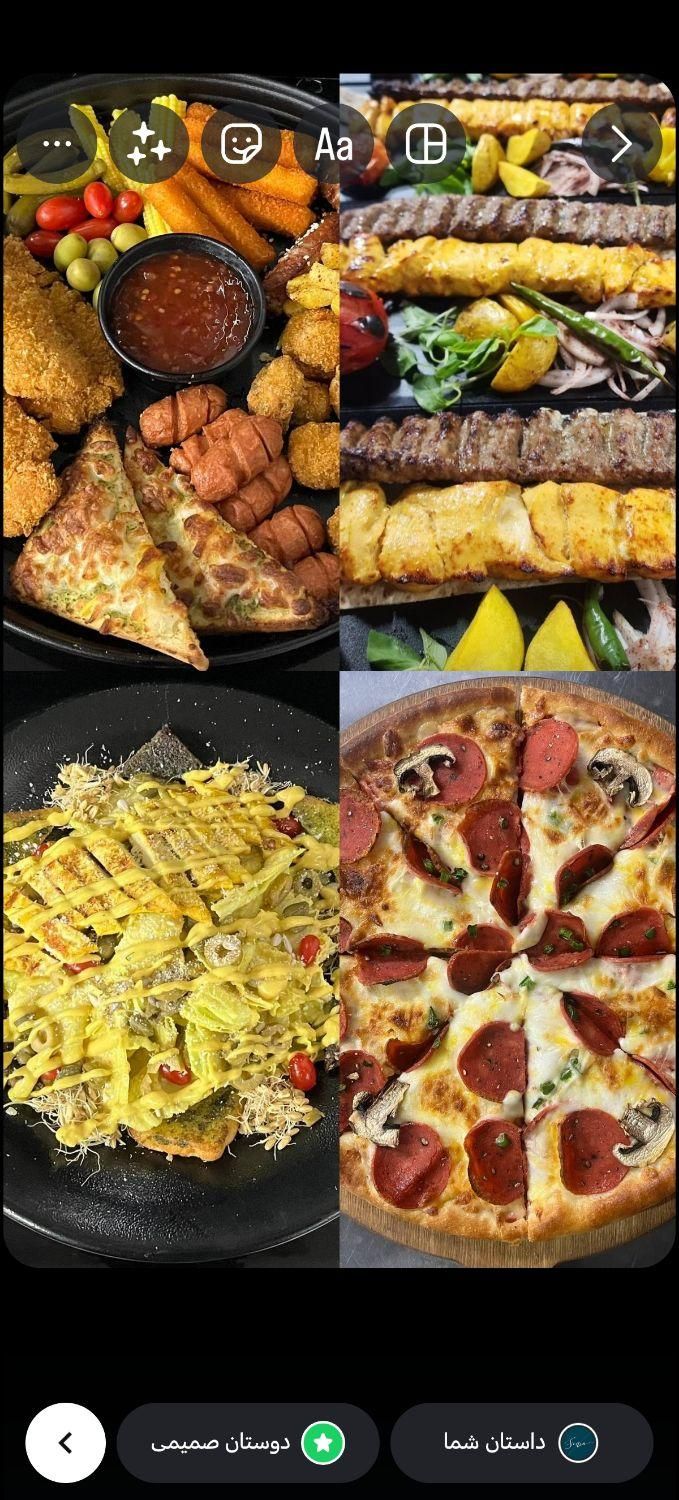This screenshot has height=1500, width=679.
Task: Share to دوستان صمیمی close friends
Action: [x=248, y=1442]
